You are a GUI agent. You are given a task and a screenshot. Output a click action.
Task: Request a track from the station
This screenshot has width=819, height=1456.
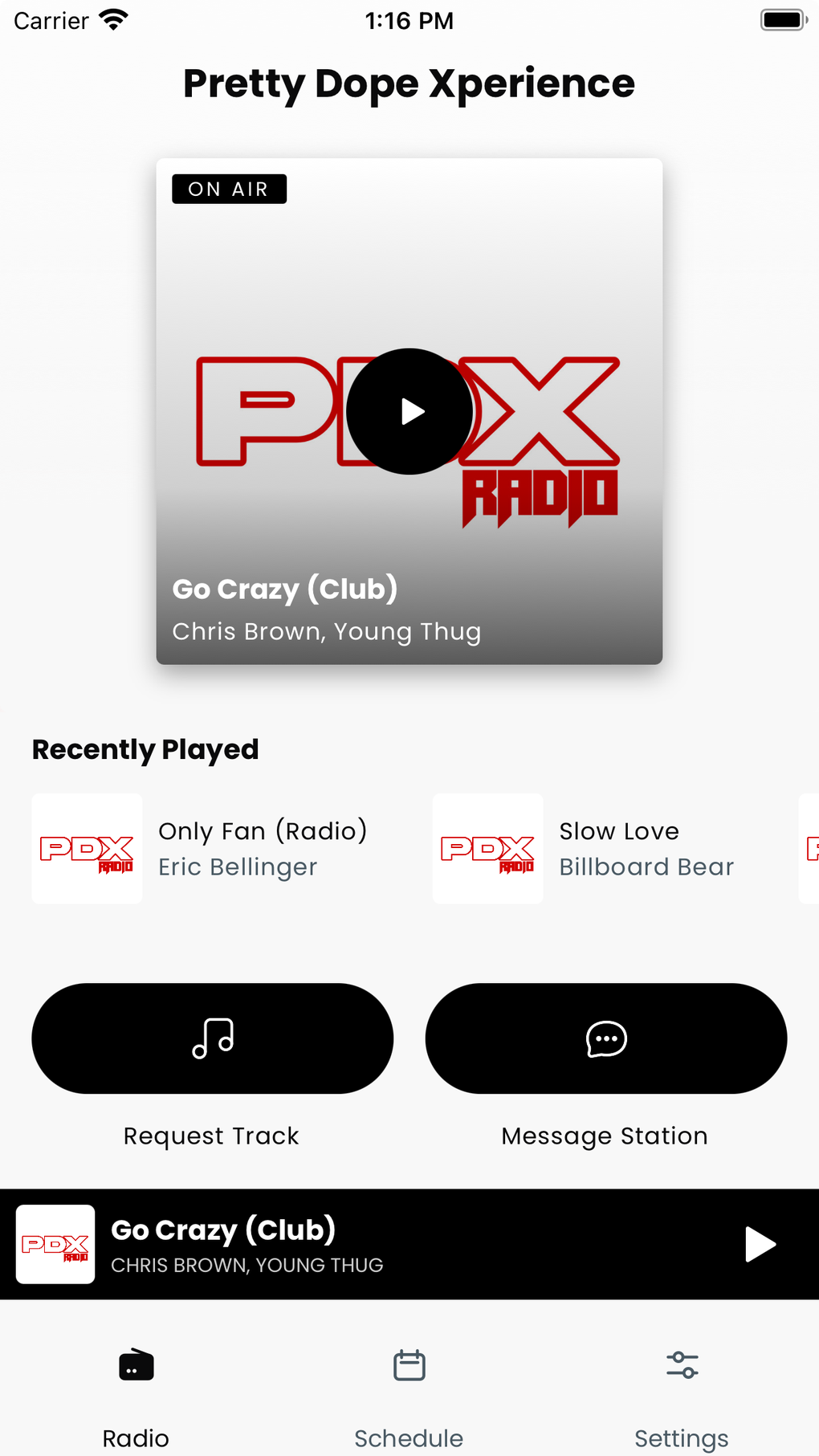pos(212,1038)
